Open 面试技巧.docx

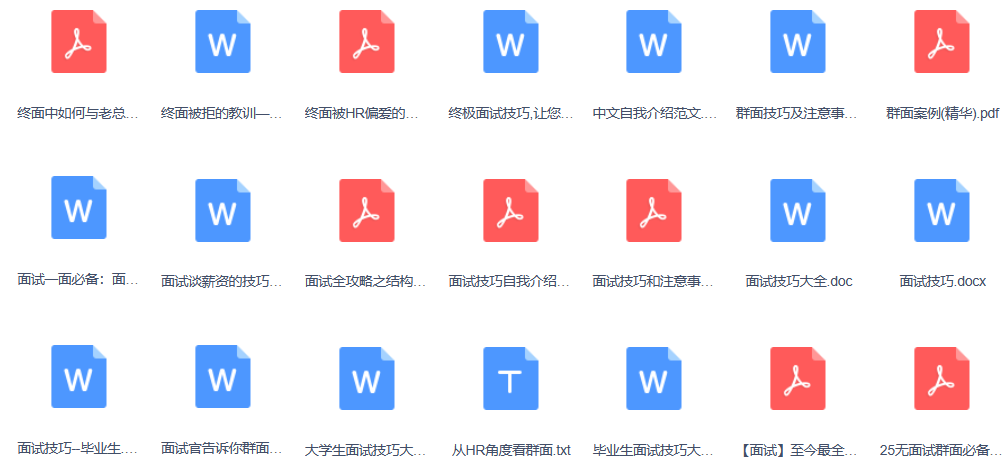pyautogui.click(x=941, y=210)
